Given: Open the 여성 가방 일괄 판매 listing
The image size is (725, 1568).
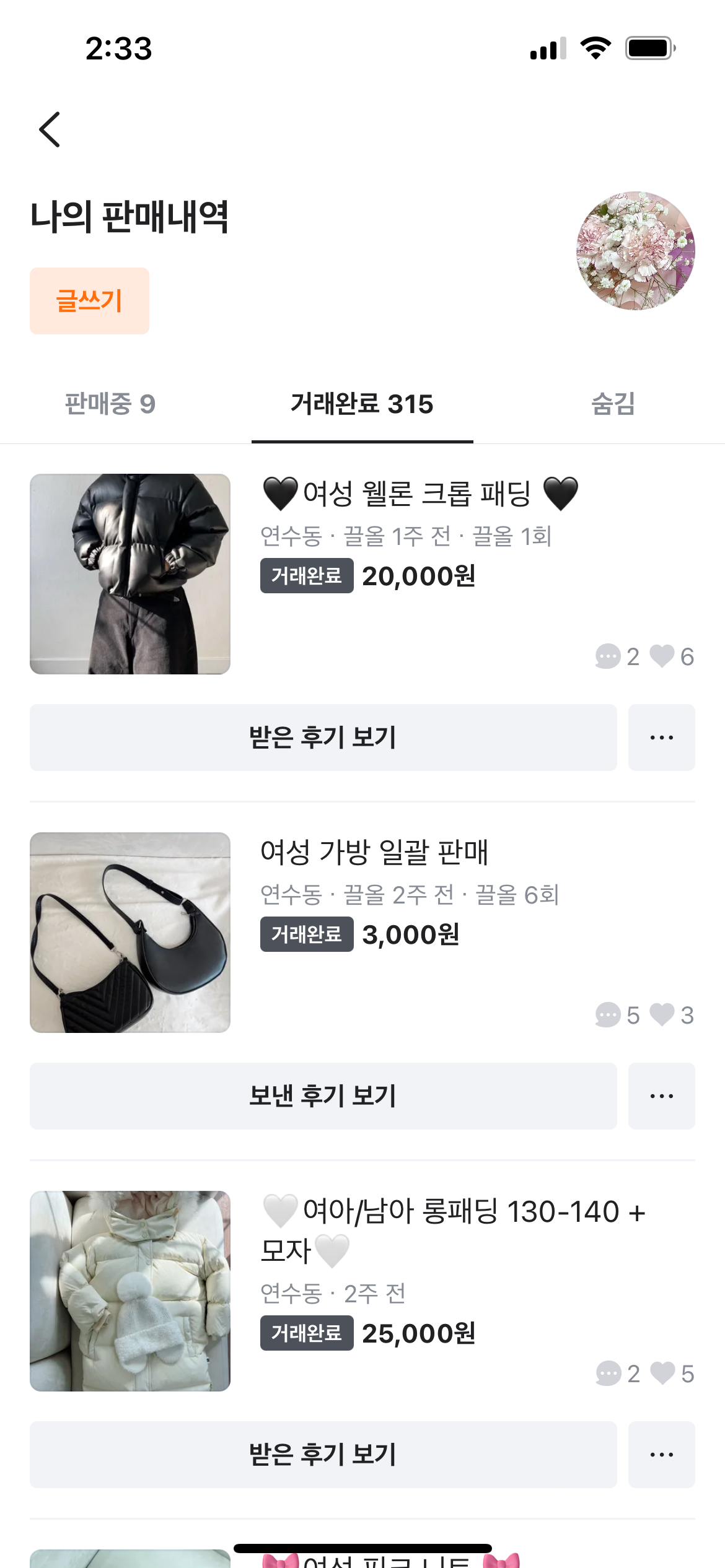Looking at the screenshot, I should (374, 852).
